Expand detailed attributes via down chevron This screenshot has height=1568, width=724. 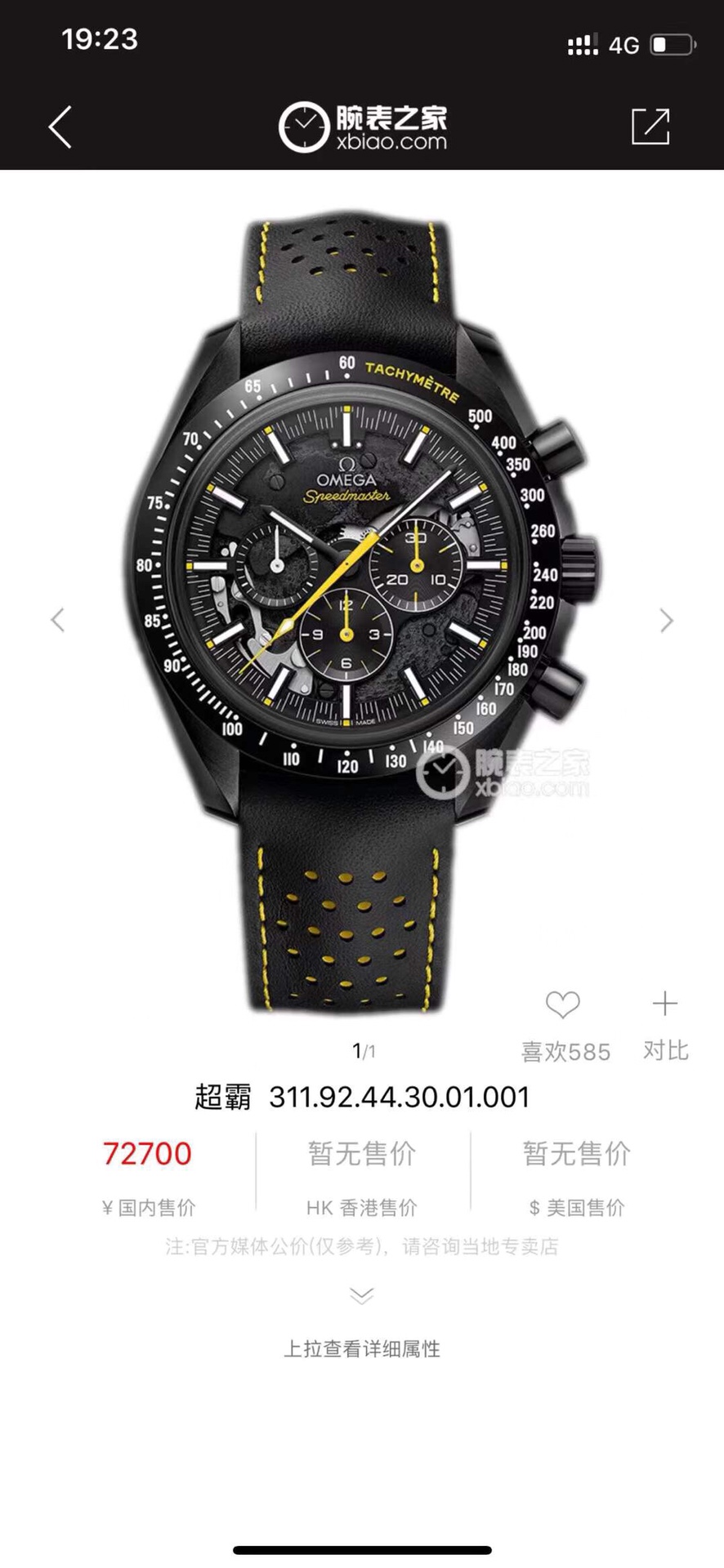tap(362, 1296)
